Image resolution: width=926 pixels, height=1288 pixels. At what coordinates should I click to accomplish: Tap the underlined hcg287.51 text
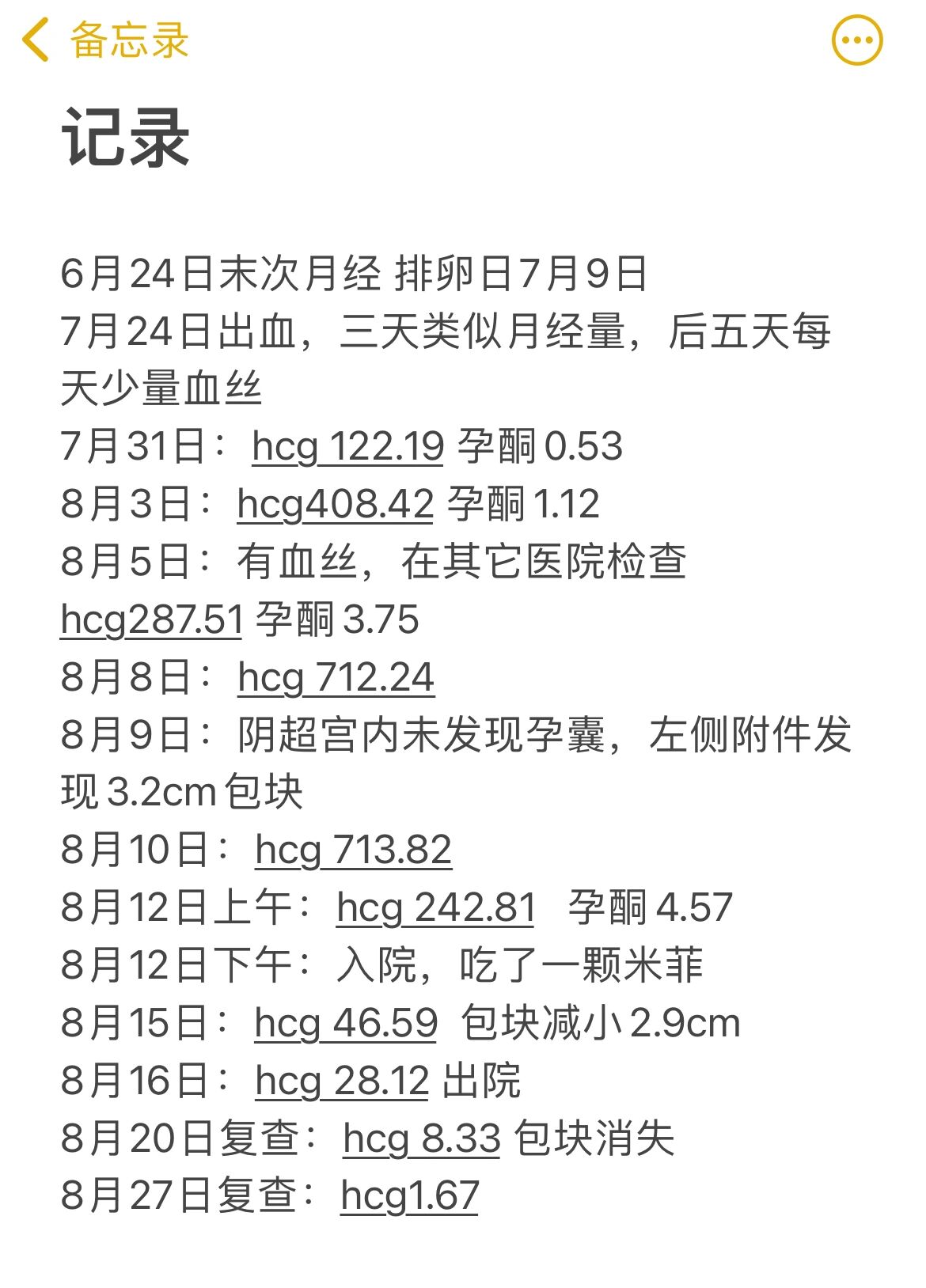pyautogui.click(x=152, y=619)
